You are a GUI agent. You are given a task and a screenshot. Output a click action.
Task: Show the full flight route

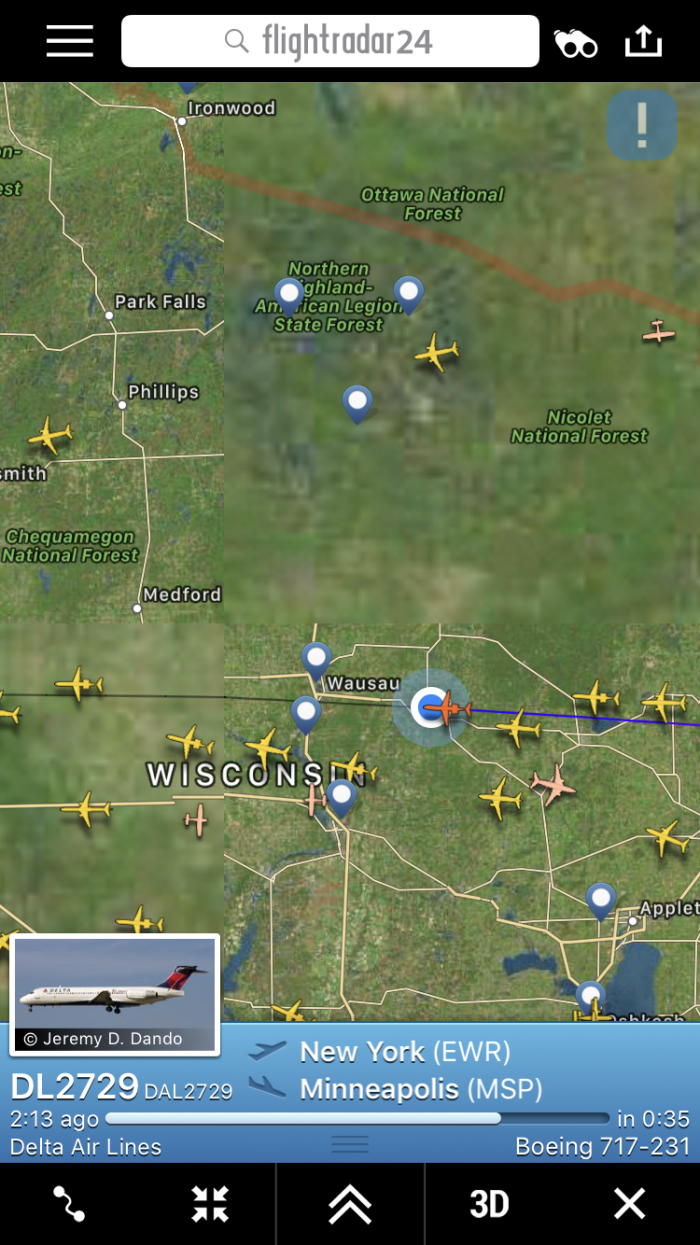[69, 1203]
